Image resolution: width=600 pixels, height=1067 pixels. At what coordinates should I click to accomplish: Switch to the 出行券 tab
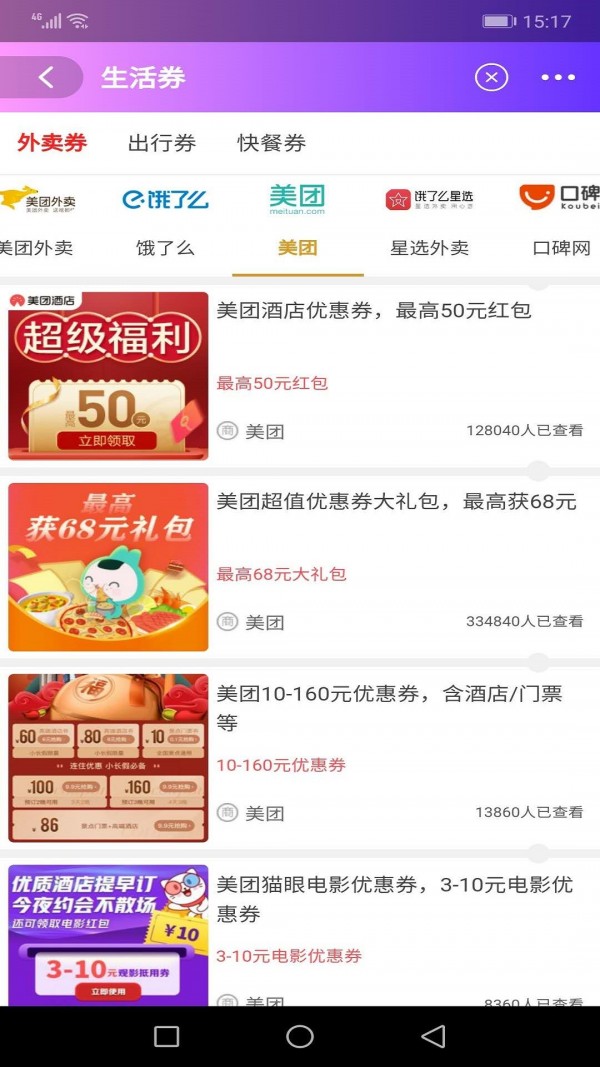coord(162,143)
